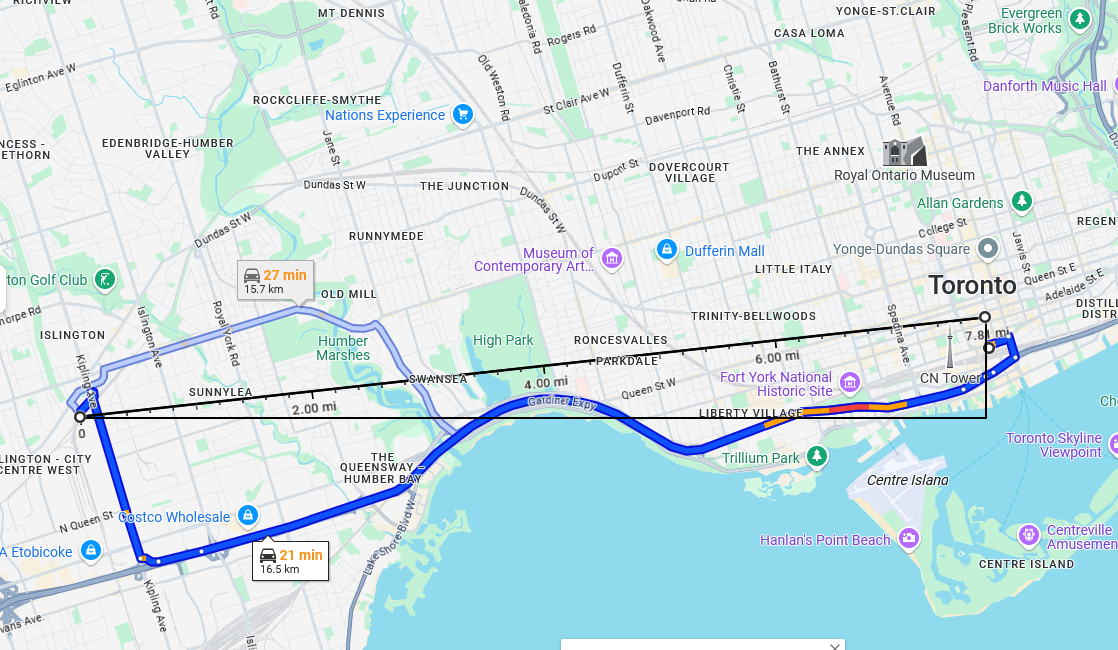Open the Dufferin Mall marker
This screenshot has width=1118, height=650.
[666, 250]
